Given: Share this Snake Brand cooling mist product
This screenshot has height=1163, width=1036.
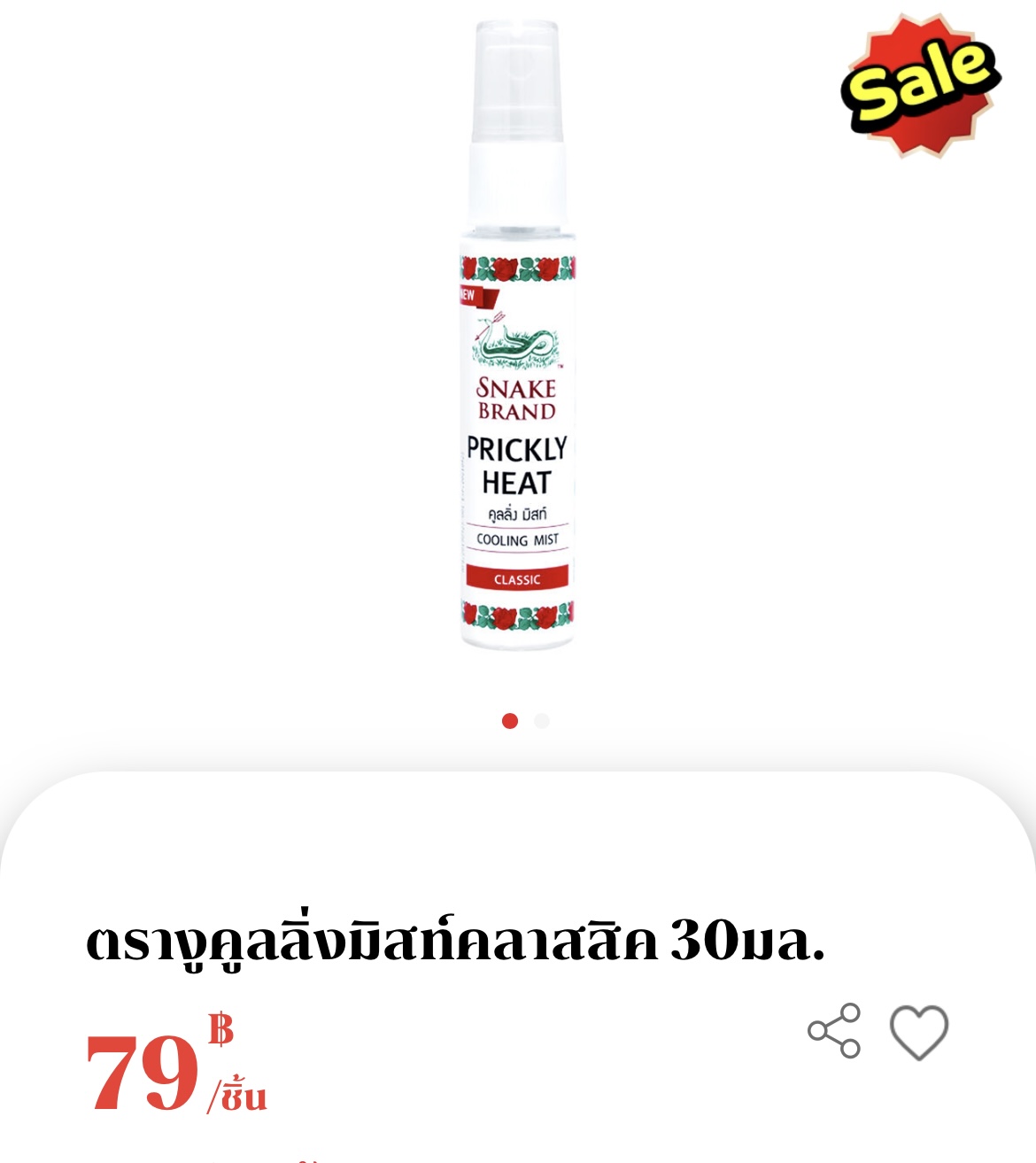Looking at the screenshot, I should (x=834, y=1031).
